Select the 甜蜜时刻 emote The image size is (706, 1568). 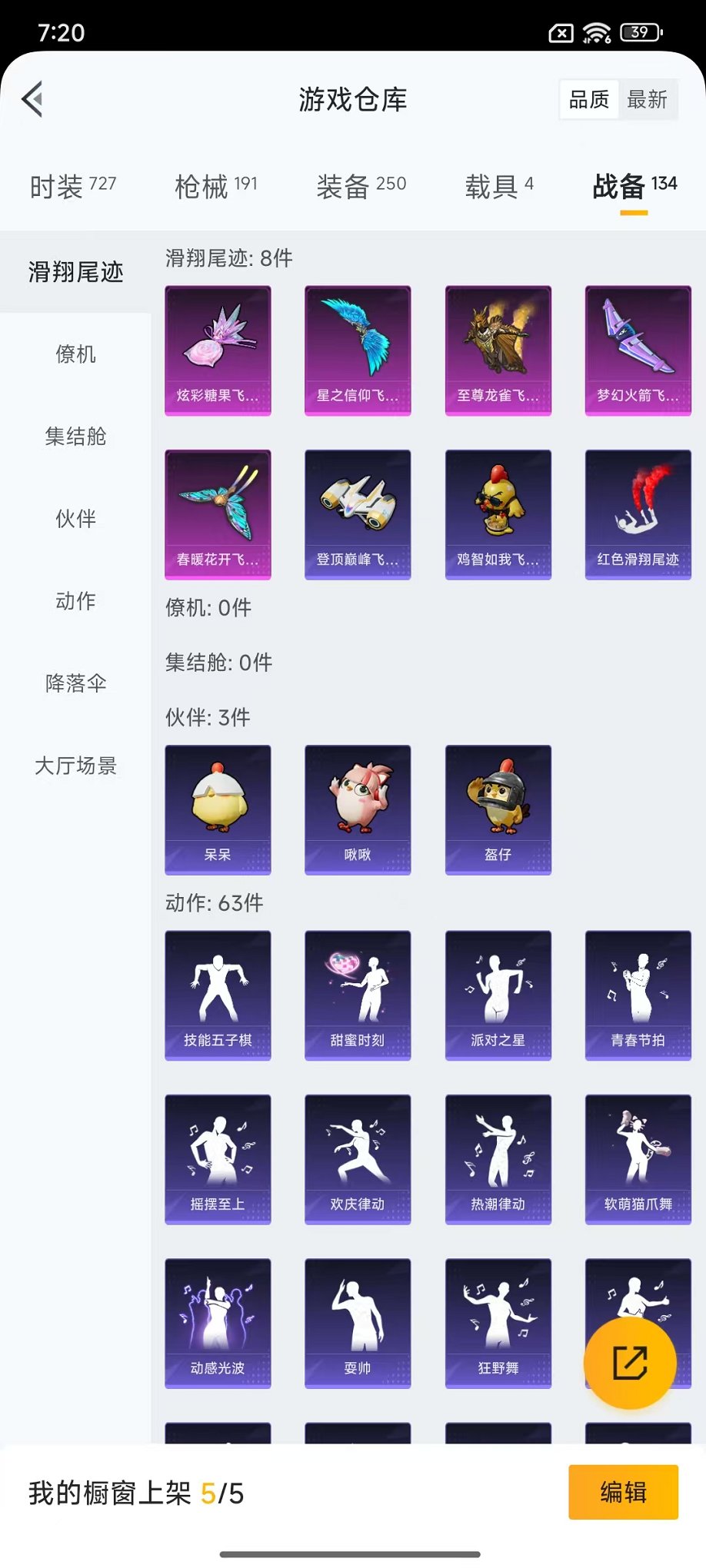pyautogui.click(x=358, y=995)
